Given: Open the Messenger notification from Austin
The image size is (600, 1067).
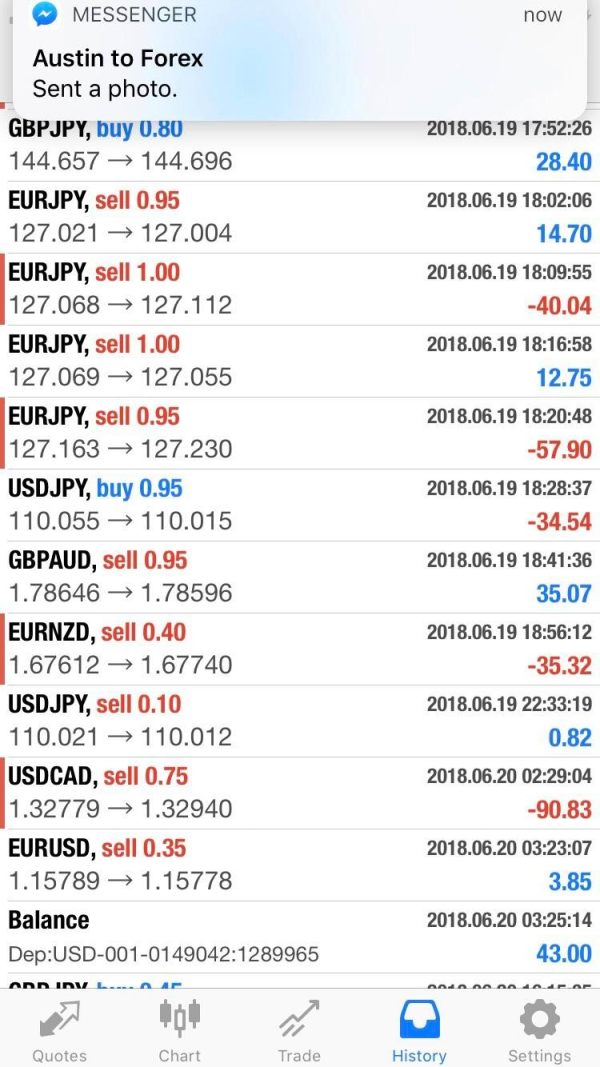Looking at the screenshot, I should (300, 59).
